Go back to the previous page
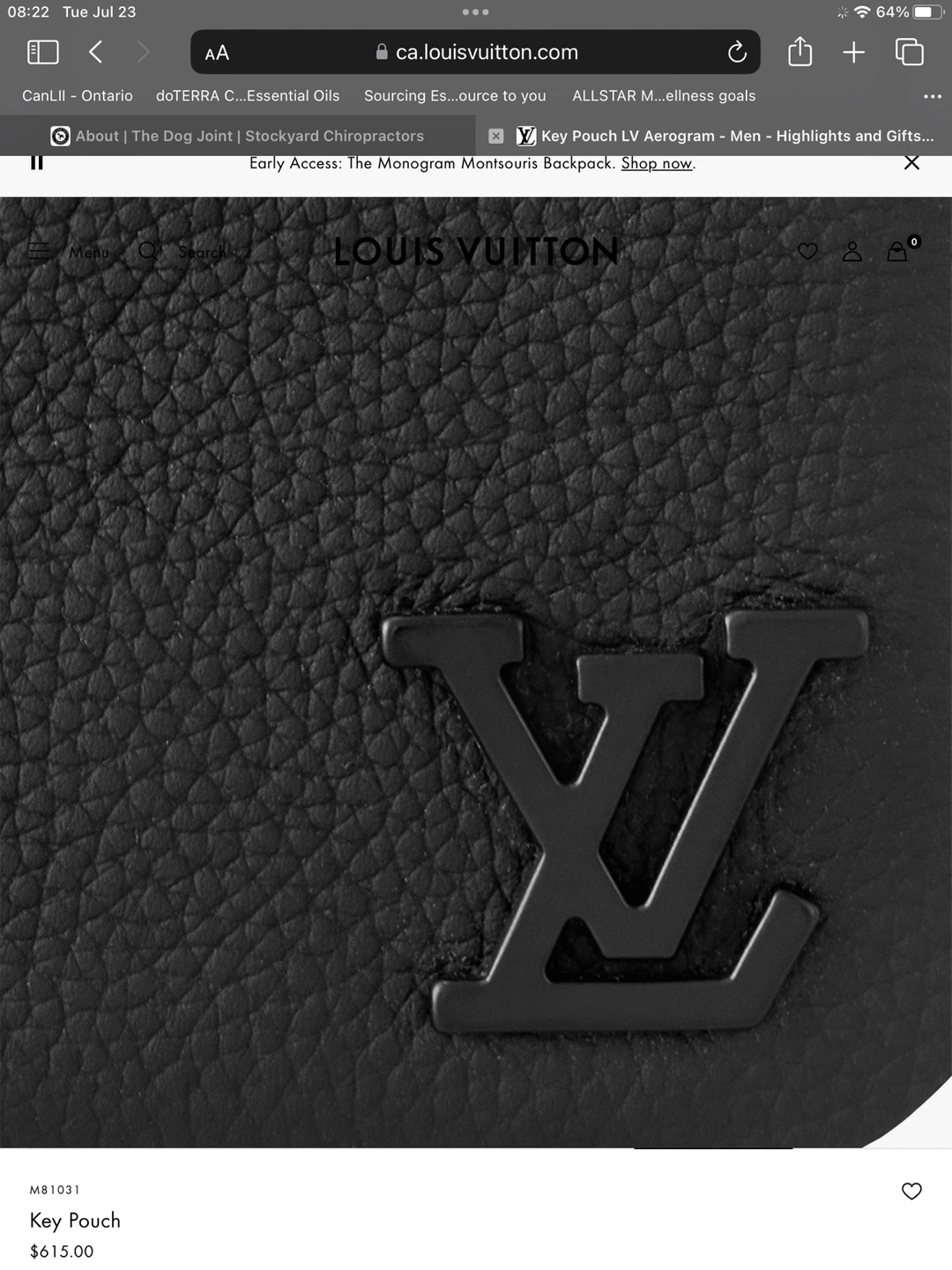 point(96,52)
